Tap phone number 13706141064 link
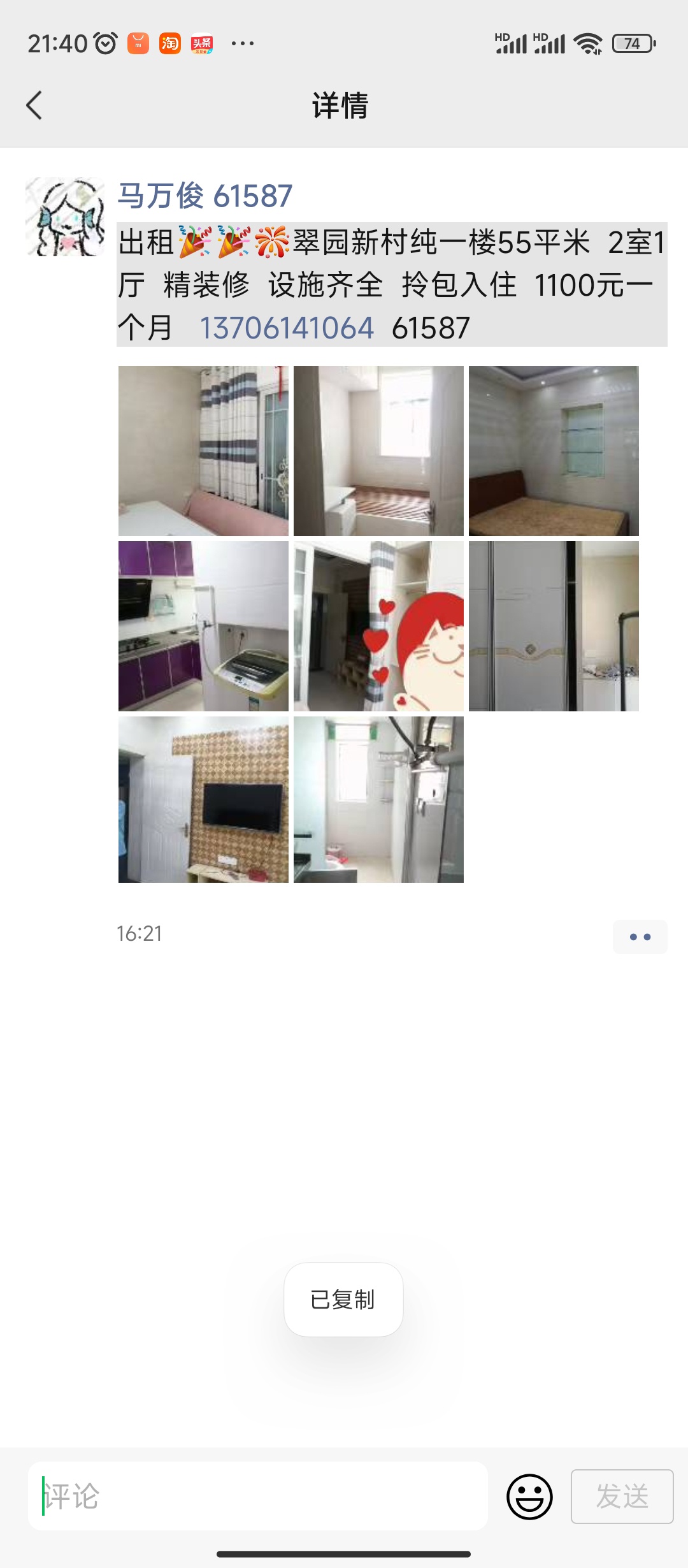This screenshot has width=688, height=1568. [287, 328]
